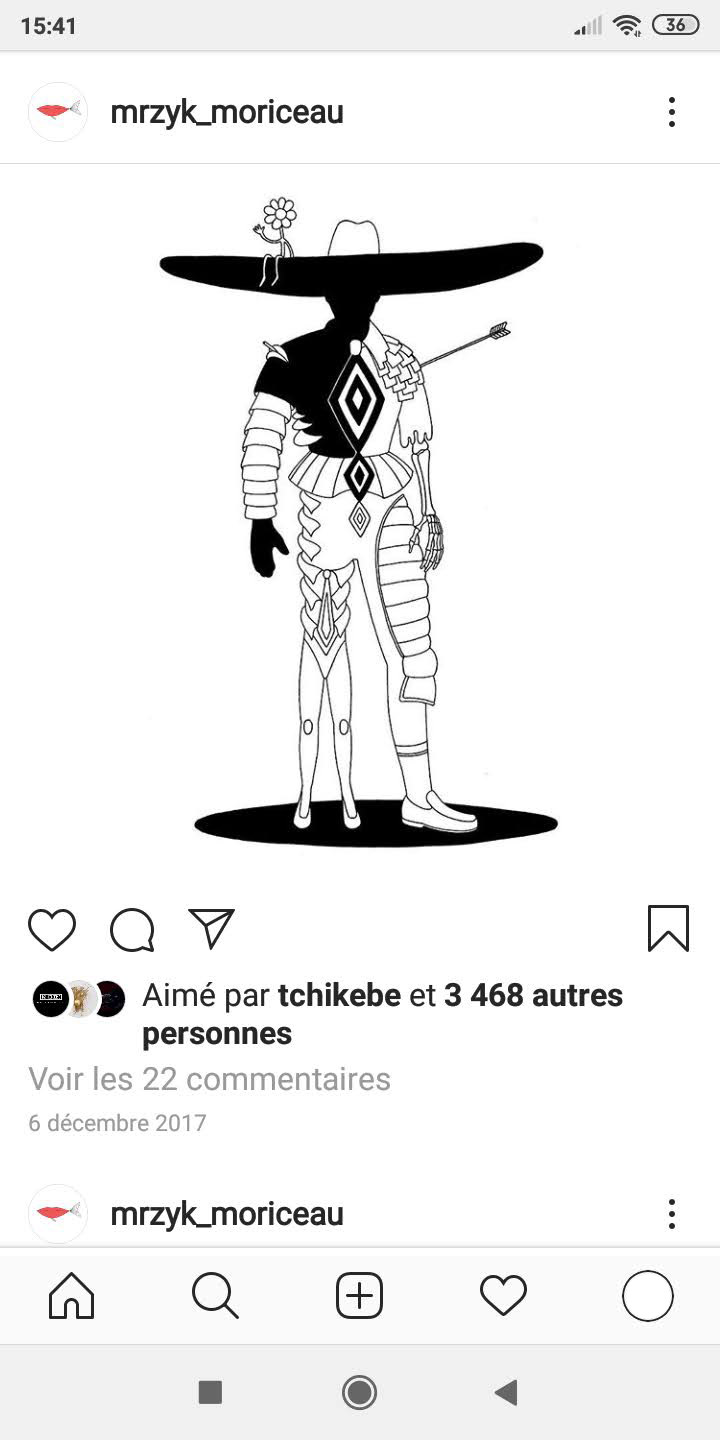Tap the system home button

pyautogui.click(x=359, y=1392)
